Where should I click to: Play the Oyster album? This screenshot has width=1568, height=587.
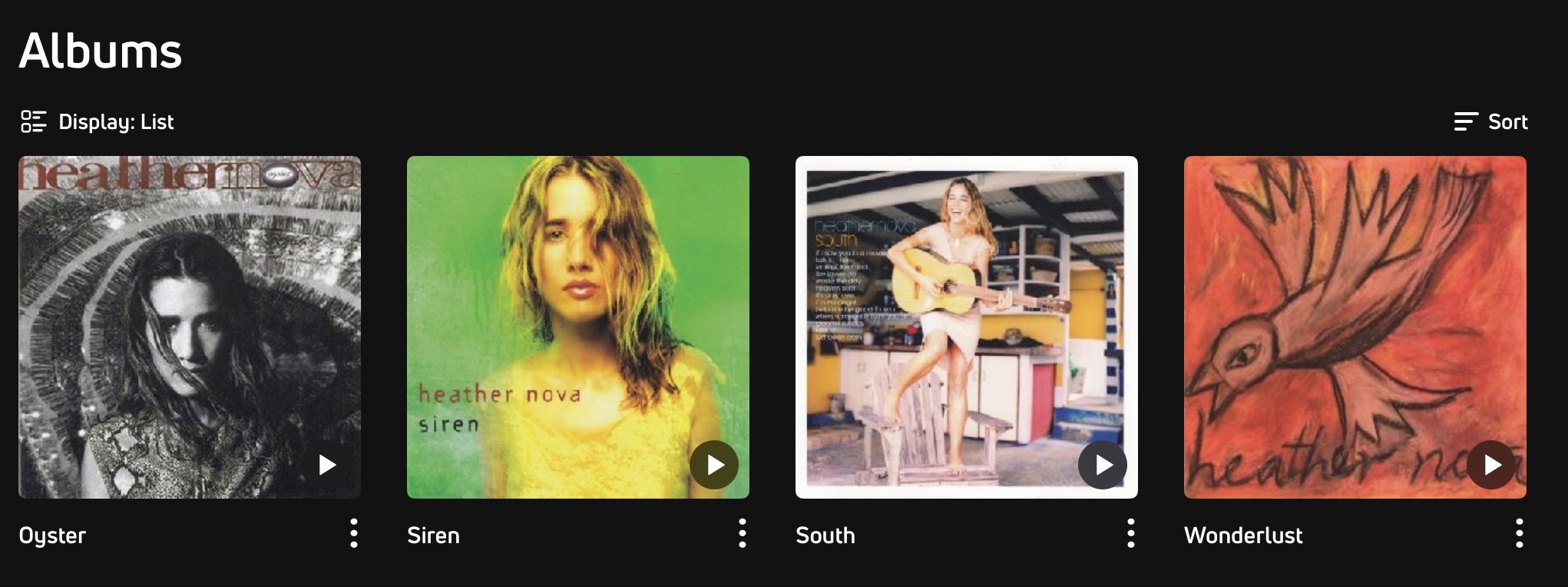326,465
